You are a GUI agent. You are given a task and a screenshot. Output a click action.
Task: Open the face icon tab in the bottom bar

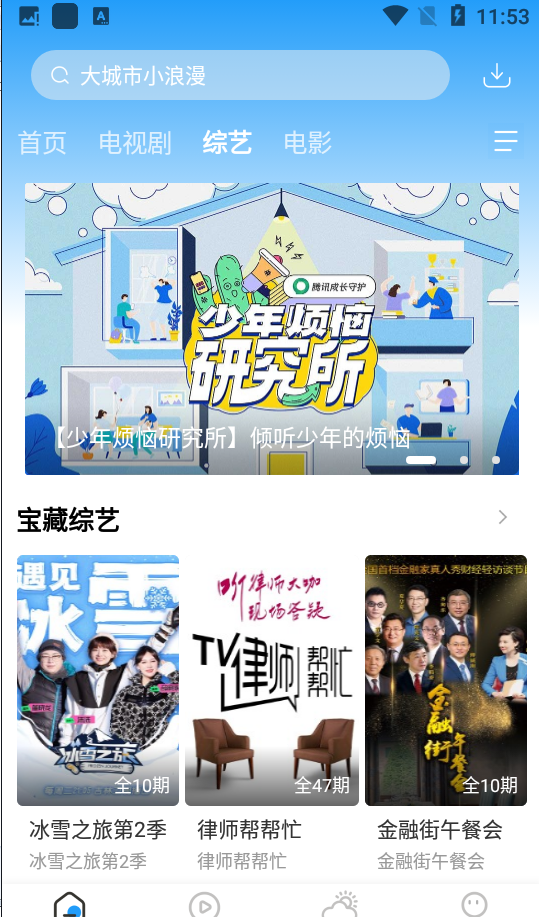click(474, 905)
